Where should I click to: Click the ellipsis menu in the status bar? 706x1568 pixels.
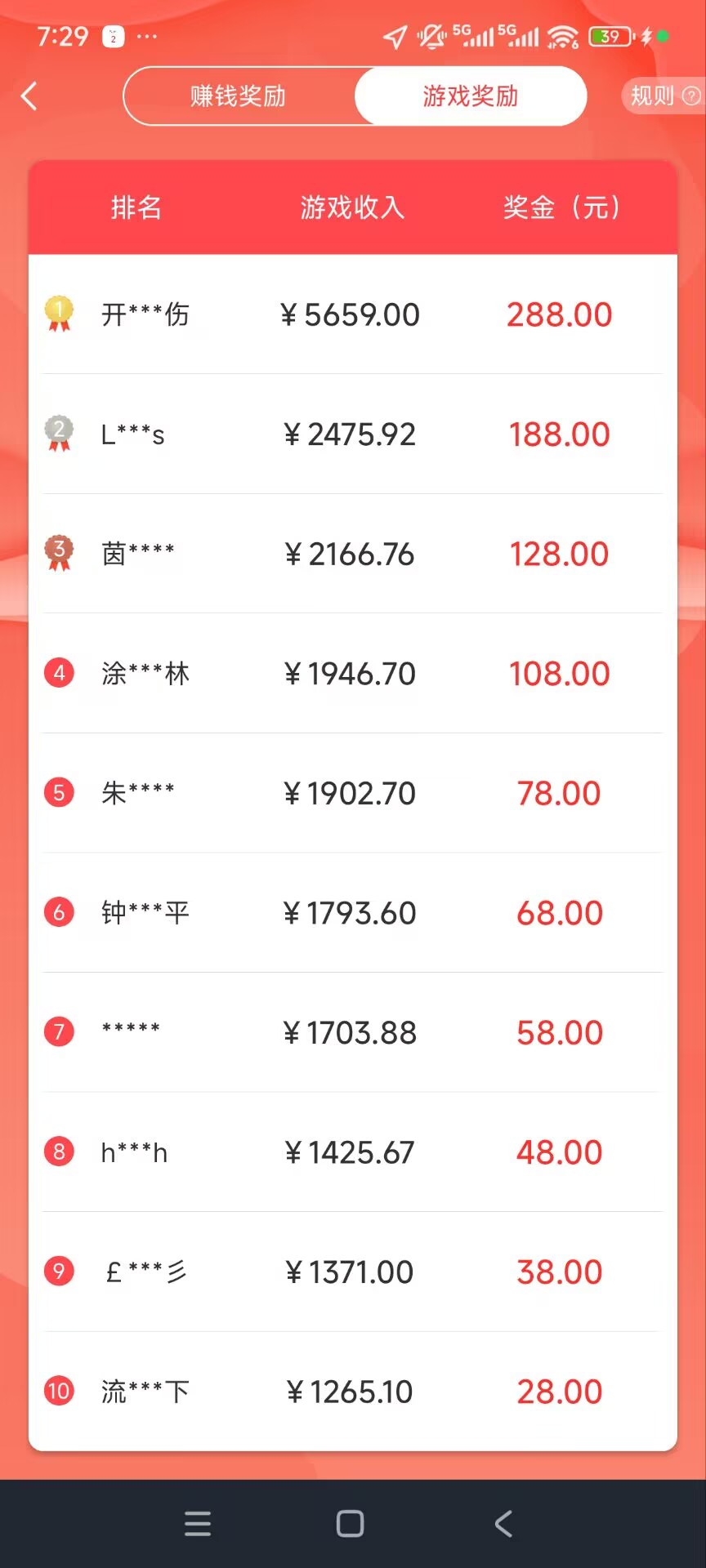(x=147, y=37)
